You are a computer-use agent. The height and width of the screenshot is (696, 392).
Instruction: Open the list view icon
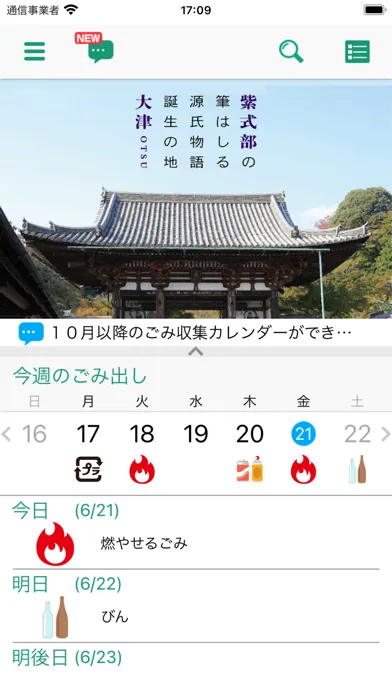click(357, 51)
